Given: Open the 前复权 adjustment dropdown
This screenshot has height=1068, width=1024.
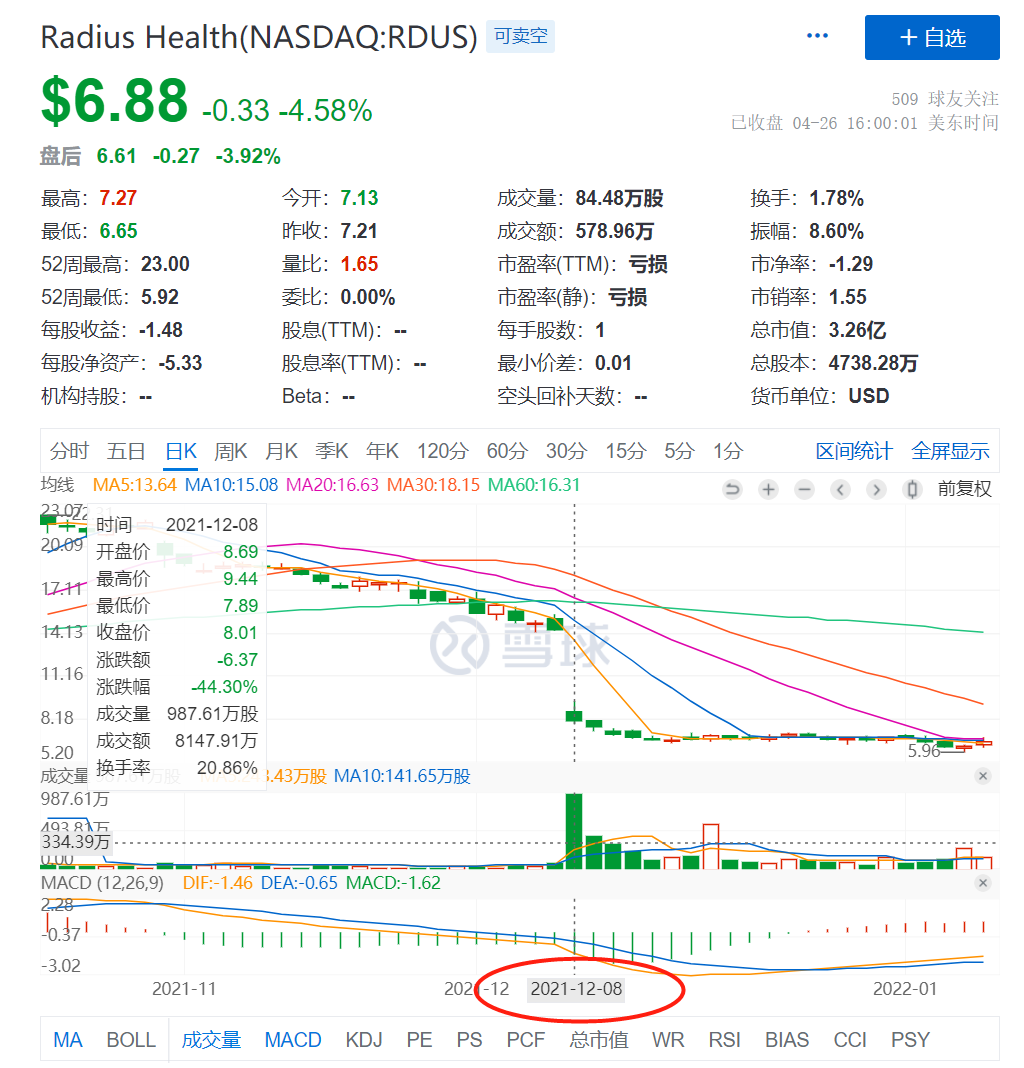Looking at the screenshot, I should tap(964, 489).
